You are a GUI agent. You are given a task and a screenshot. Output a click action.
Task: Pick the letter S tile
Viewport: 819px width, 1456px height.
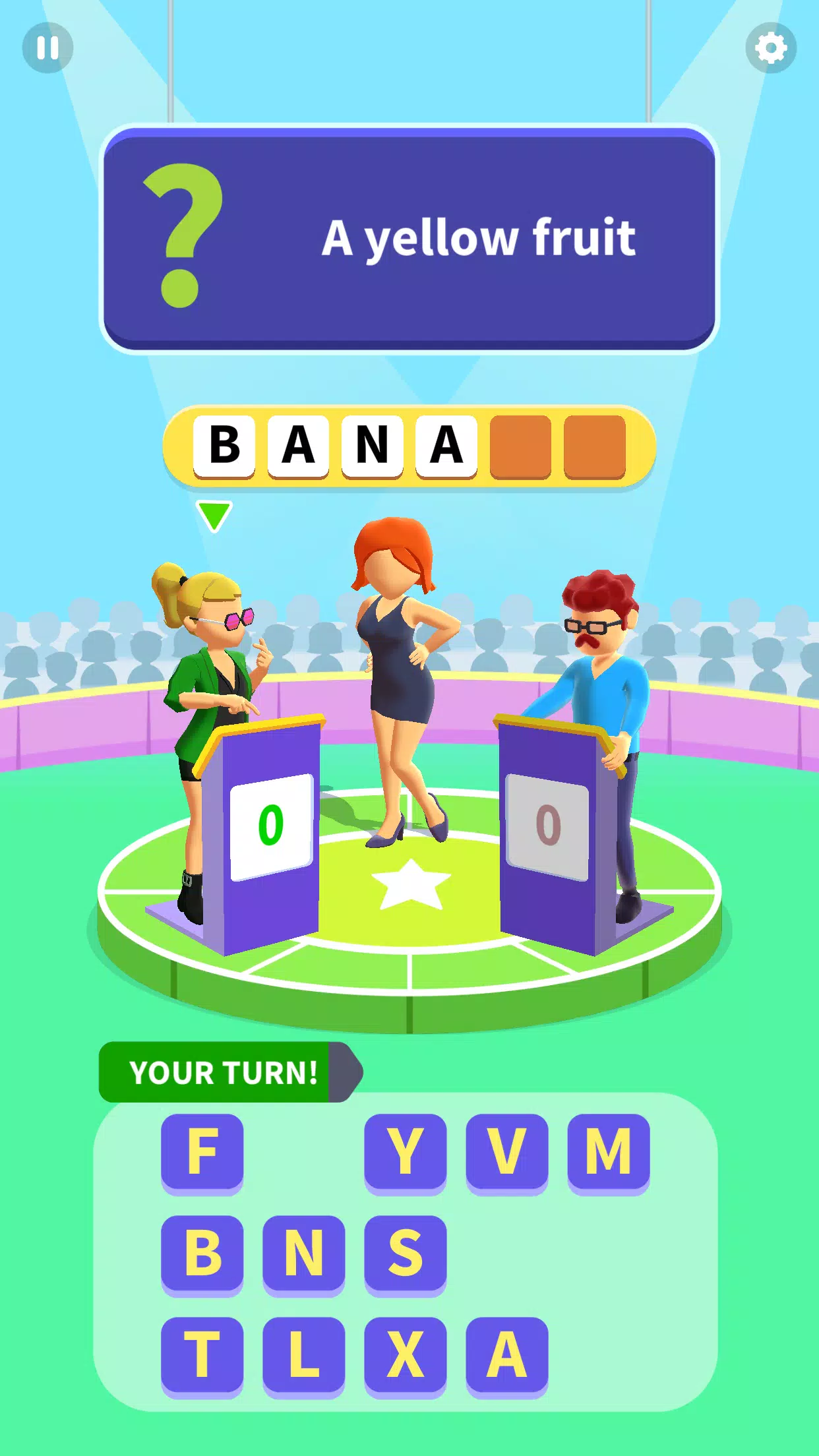[x=406, y=1253]
